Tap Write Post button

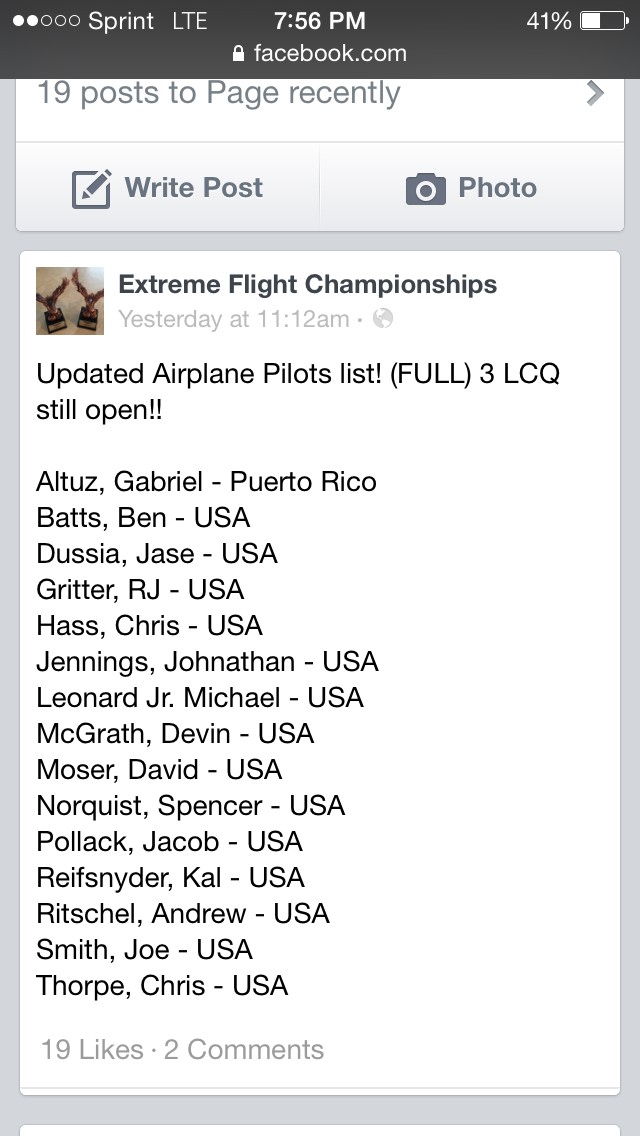pyautogui.click(x=167, y=188)
